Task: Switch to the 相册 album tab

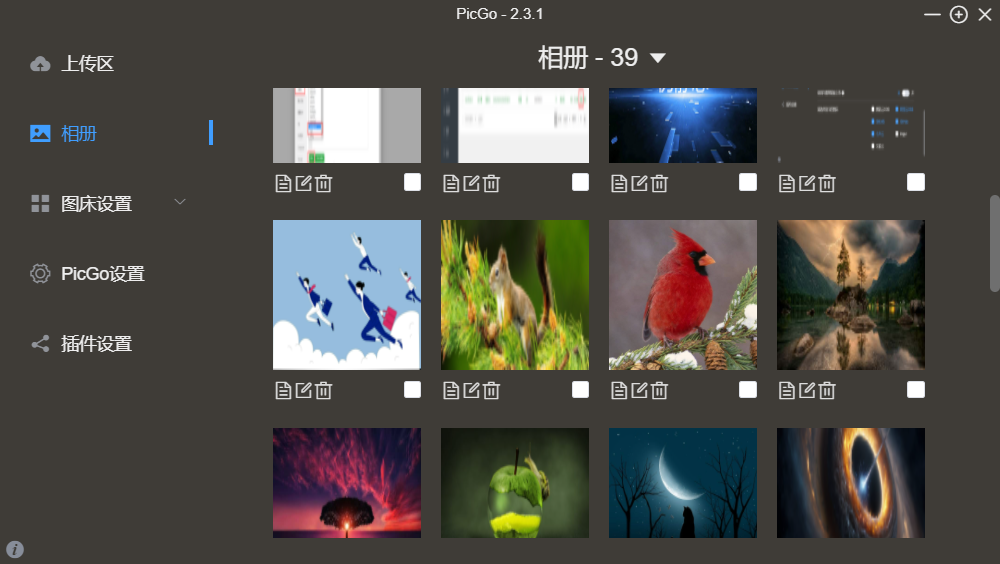Action: (79, 133)
